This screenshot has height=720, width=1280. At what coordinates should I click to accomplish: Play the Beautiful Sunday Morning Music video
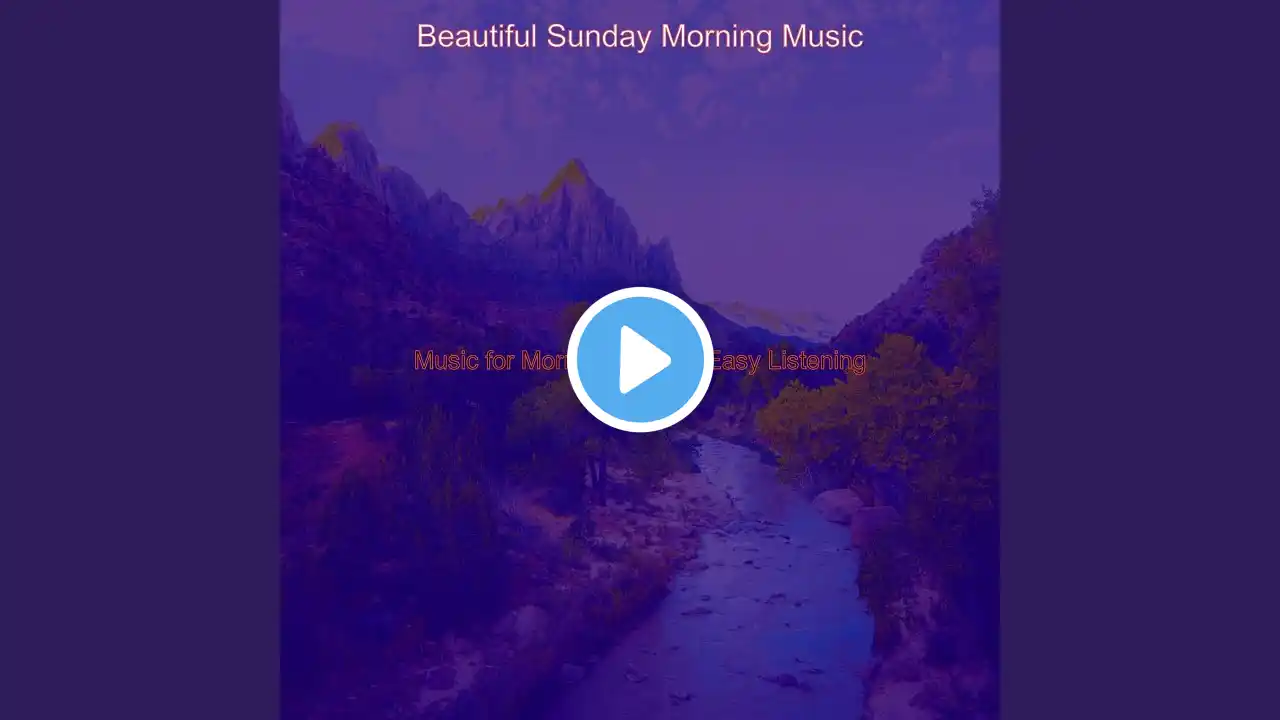pyautogui.click(x=640, y=359)
